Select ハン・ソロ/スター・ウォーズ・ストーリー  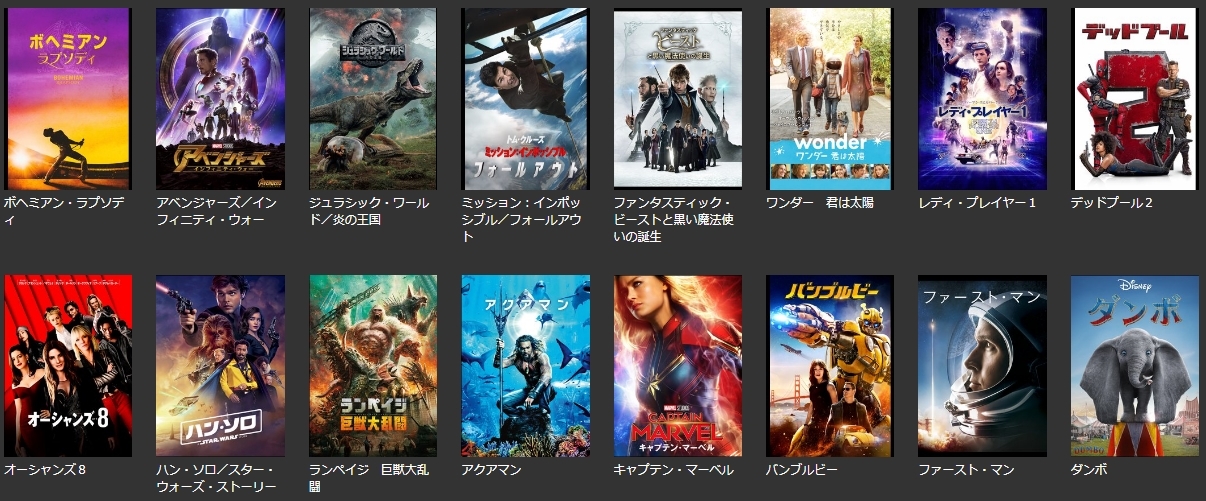pos(220,366)
